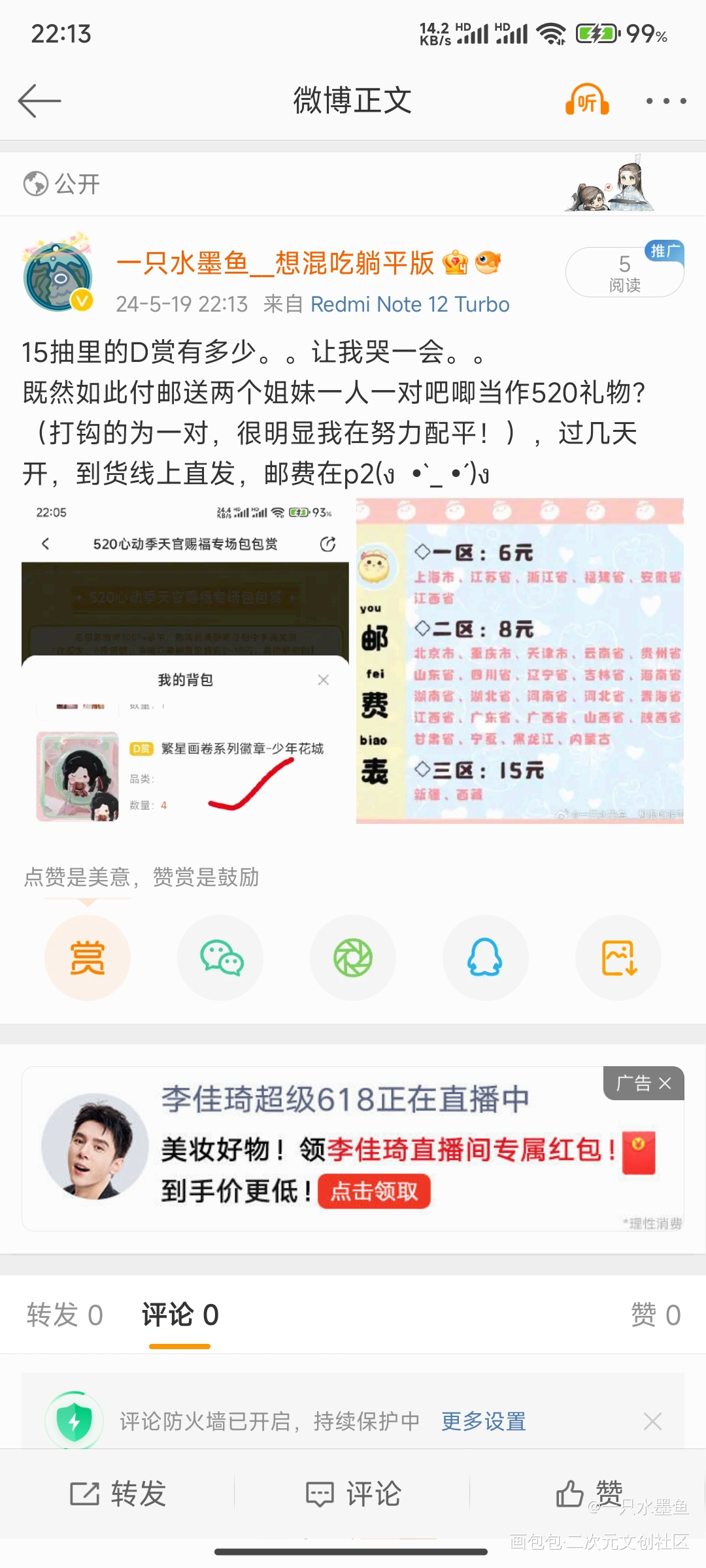The height and width of the screenshot is (1568, 706).
Task: Share the post to QQ
Action: 486,958
